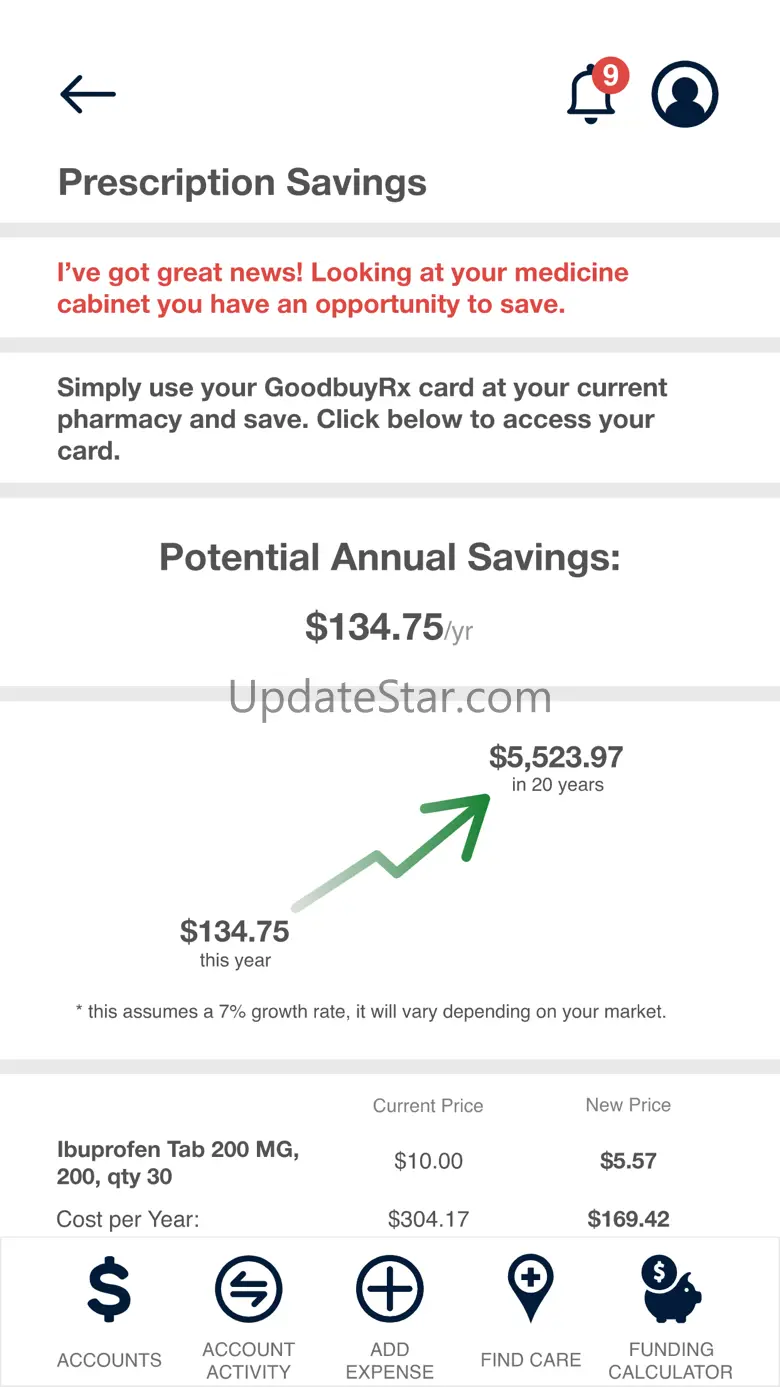Viewport: 780px width, 1387px height.
Task: Open the user profile icon
Action: (685, 95)
